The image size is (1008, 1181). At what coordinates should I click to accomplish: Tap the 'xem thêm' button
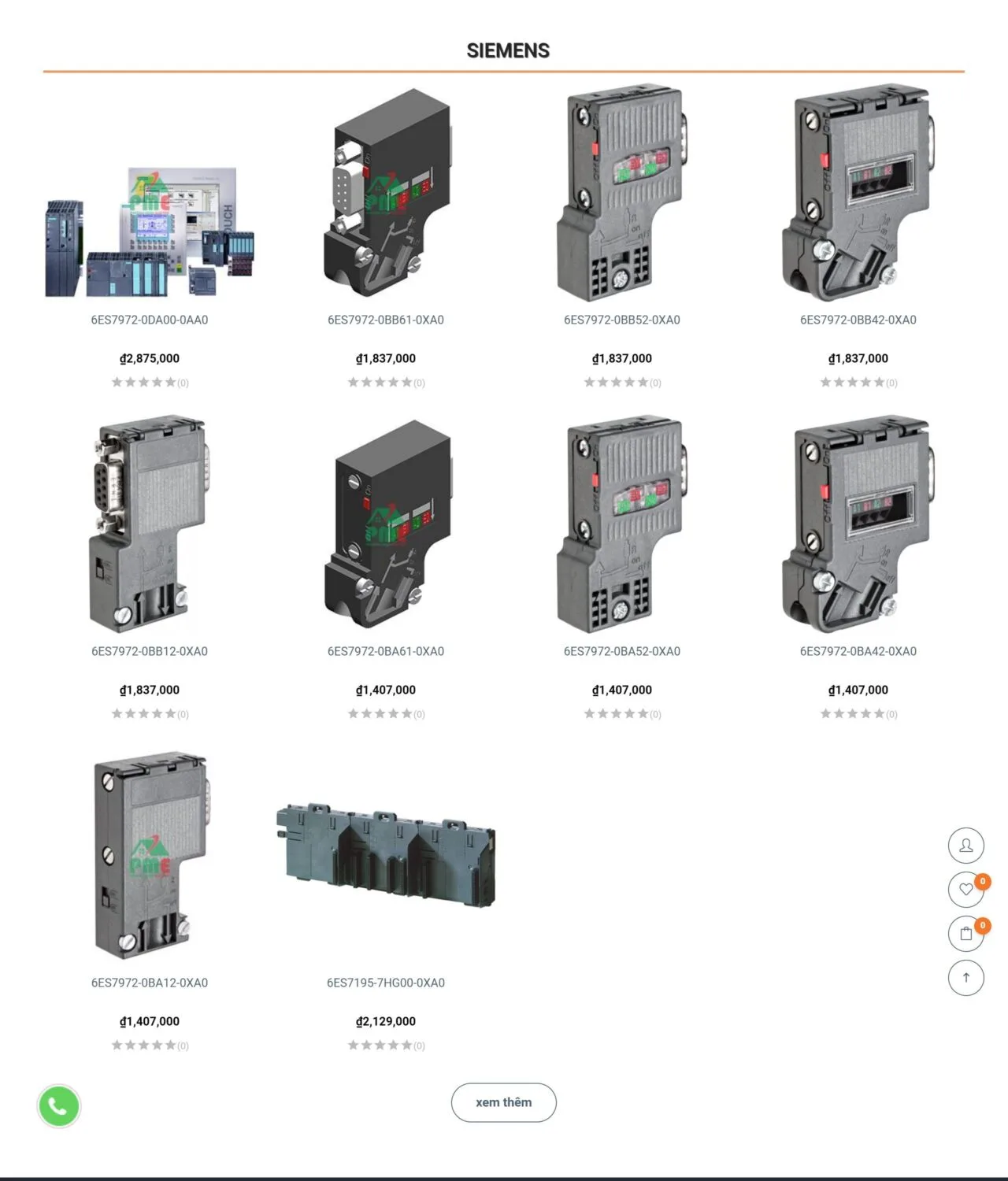(x=504, y=1102)
